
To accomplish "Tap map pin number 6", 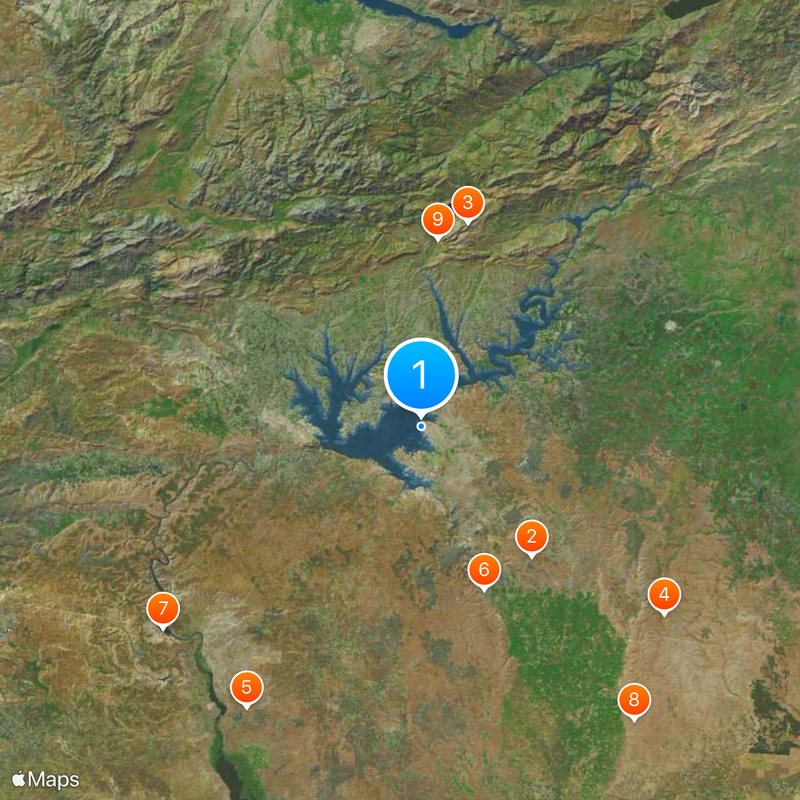I will click(484, 570).
